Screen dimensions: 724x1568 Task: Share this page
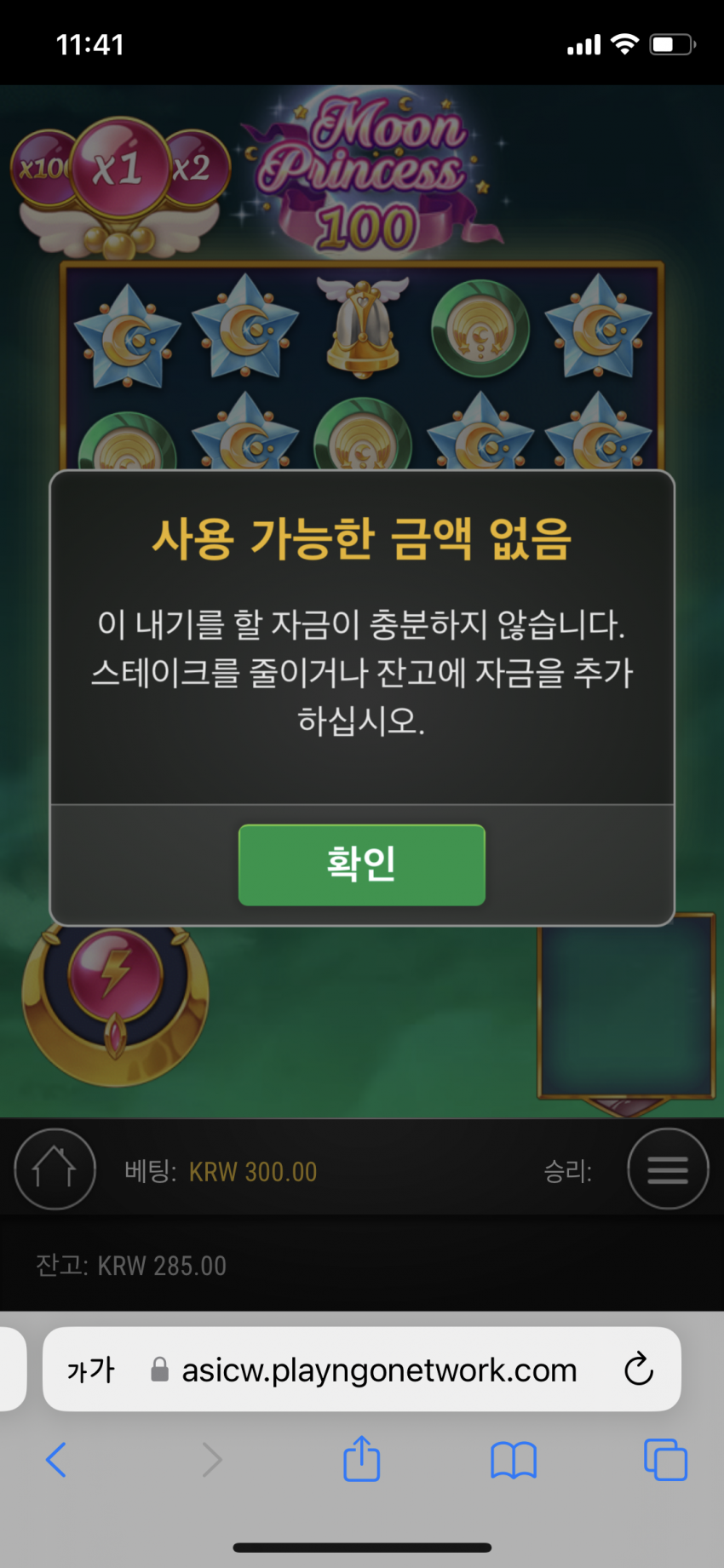361,1459
